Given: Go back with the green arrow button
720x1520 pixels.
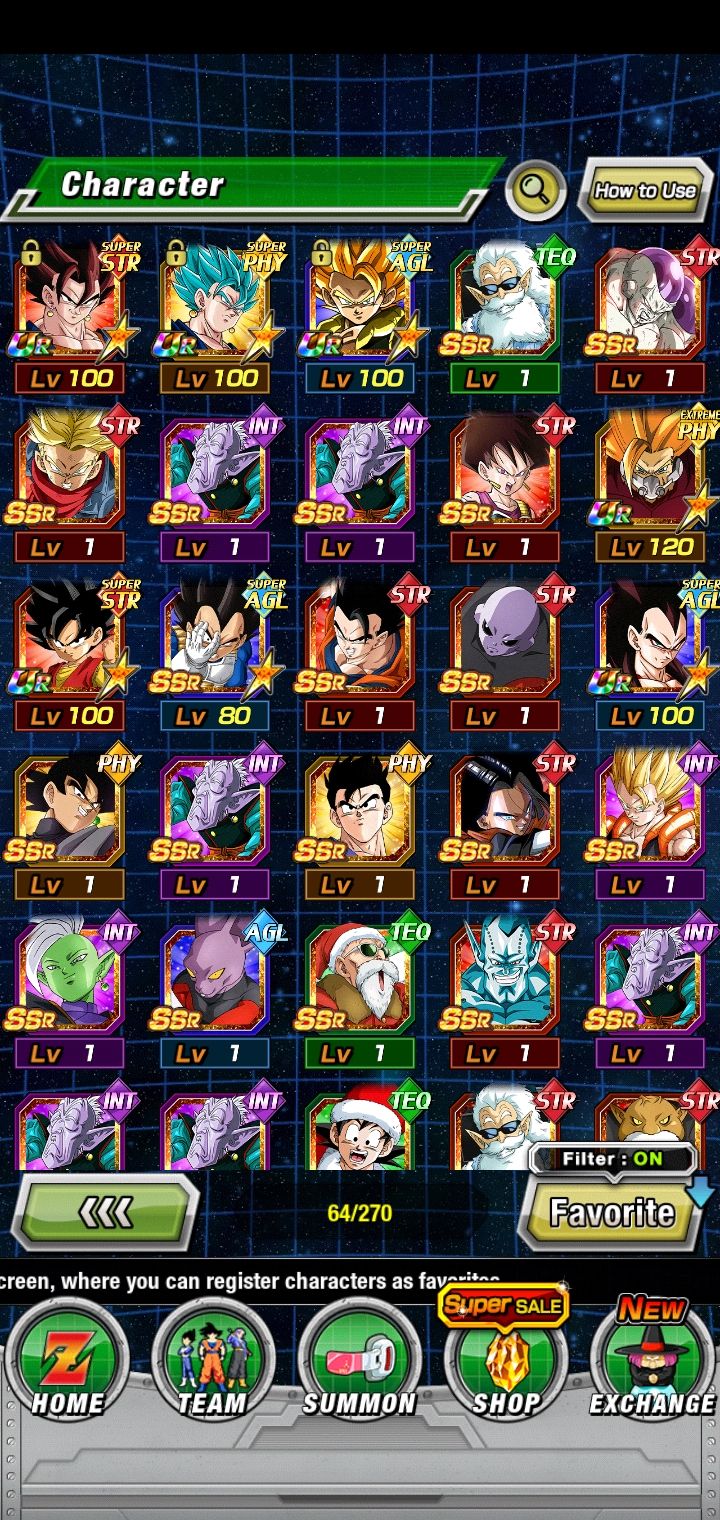Looking at the screenshot, I should [x=105, y=1213].
